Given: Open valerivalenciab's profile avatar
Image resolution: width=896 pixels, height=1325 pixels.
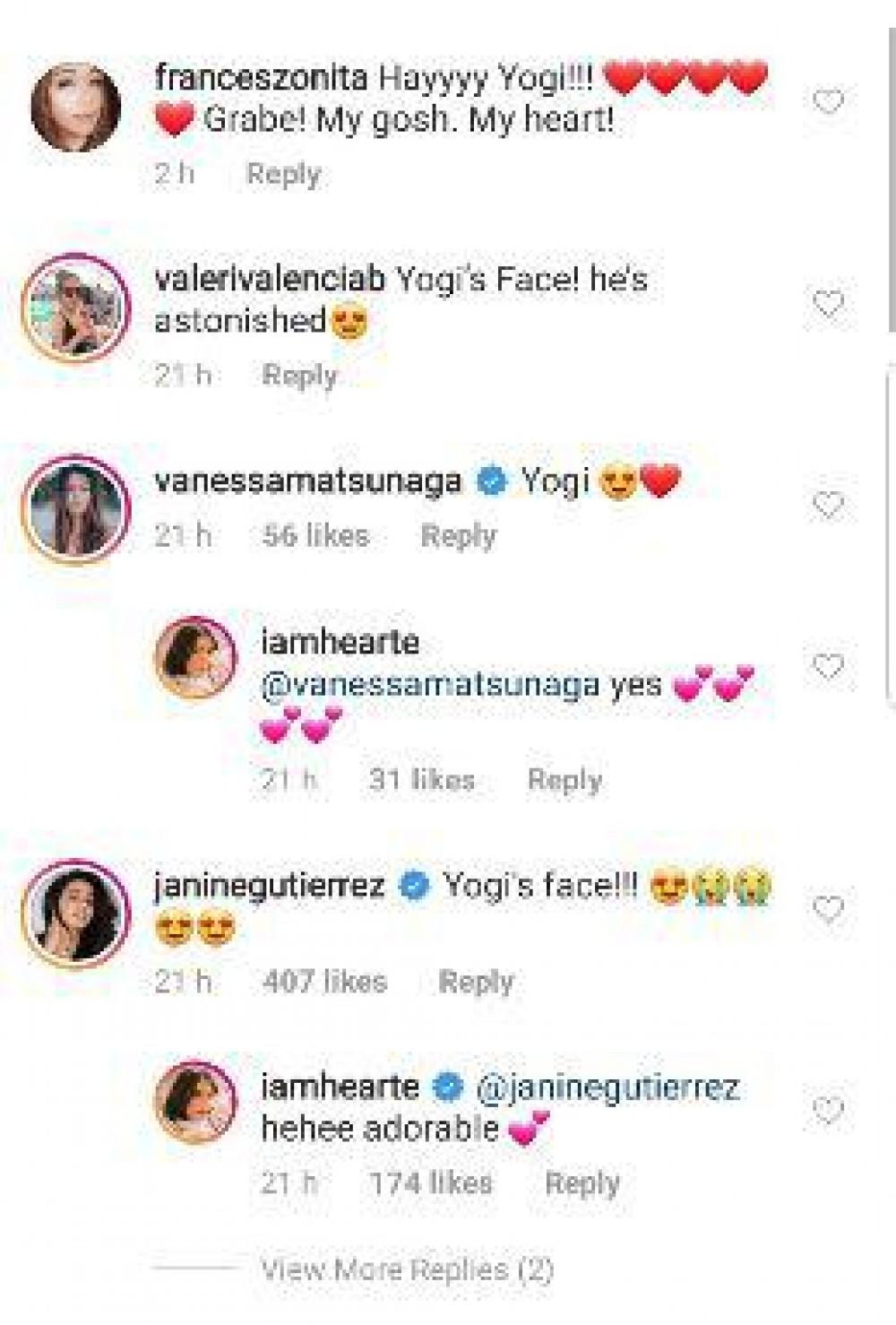Looking at the screenshot, I should coord(76,308).
